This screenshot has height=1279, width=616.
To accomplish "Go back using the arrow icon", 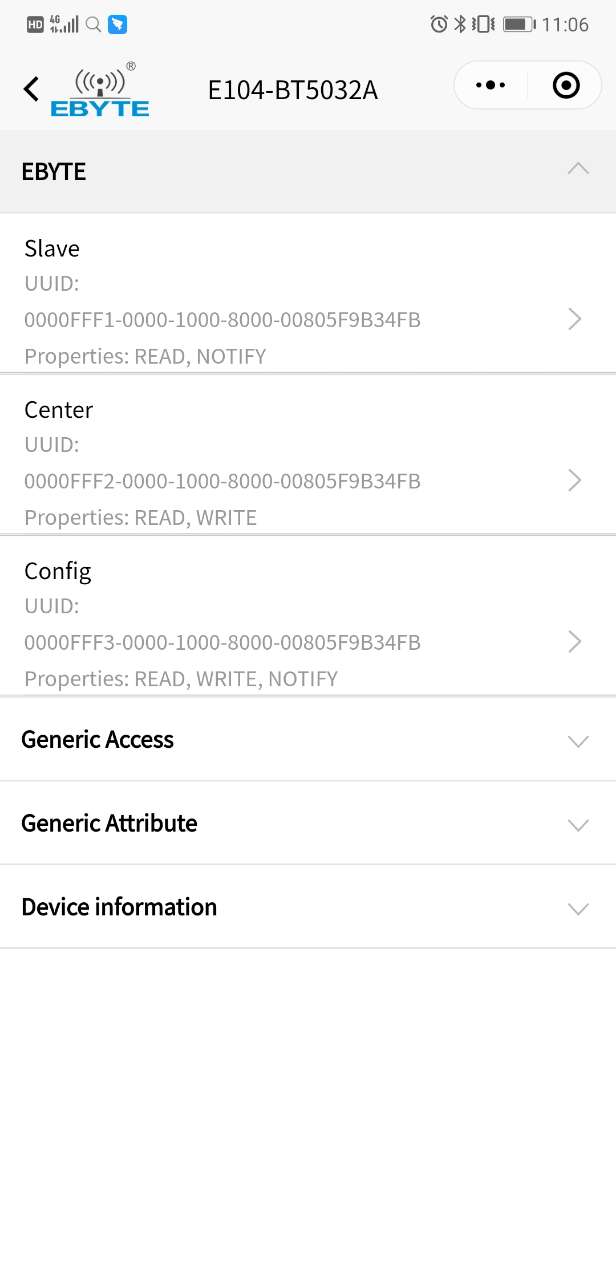I will (x=31, y=89).
